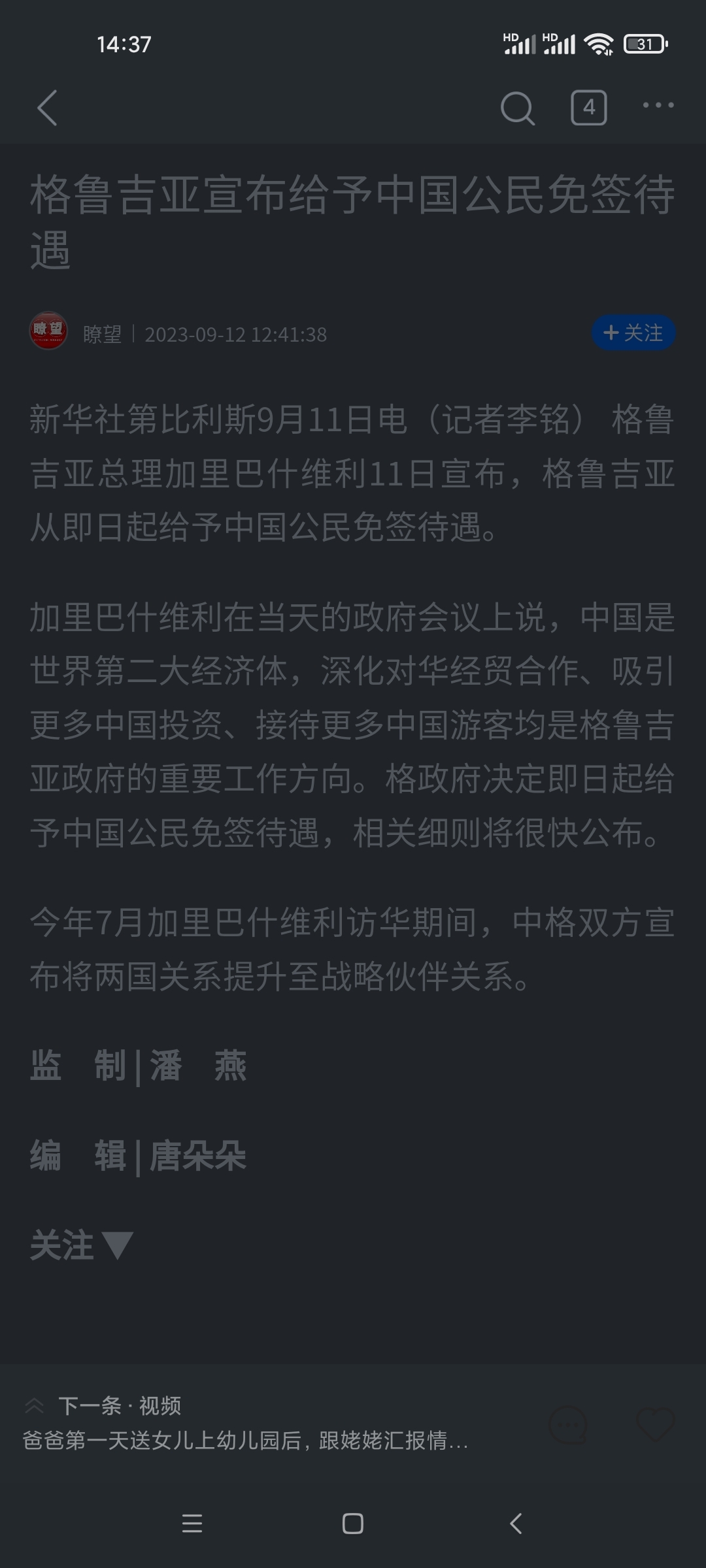Open the tabs counter showing 4
The height and width of the screenshot is (1568, 706).
(588, 108)
